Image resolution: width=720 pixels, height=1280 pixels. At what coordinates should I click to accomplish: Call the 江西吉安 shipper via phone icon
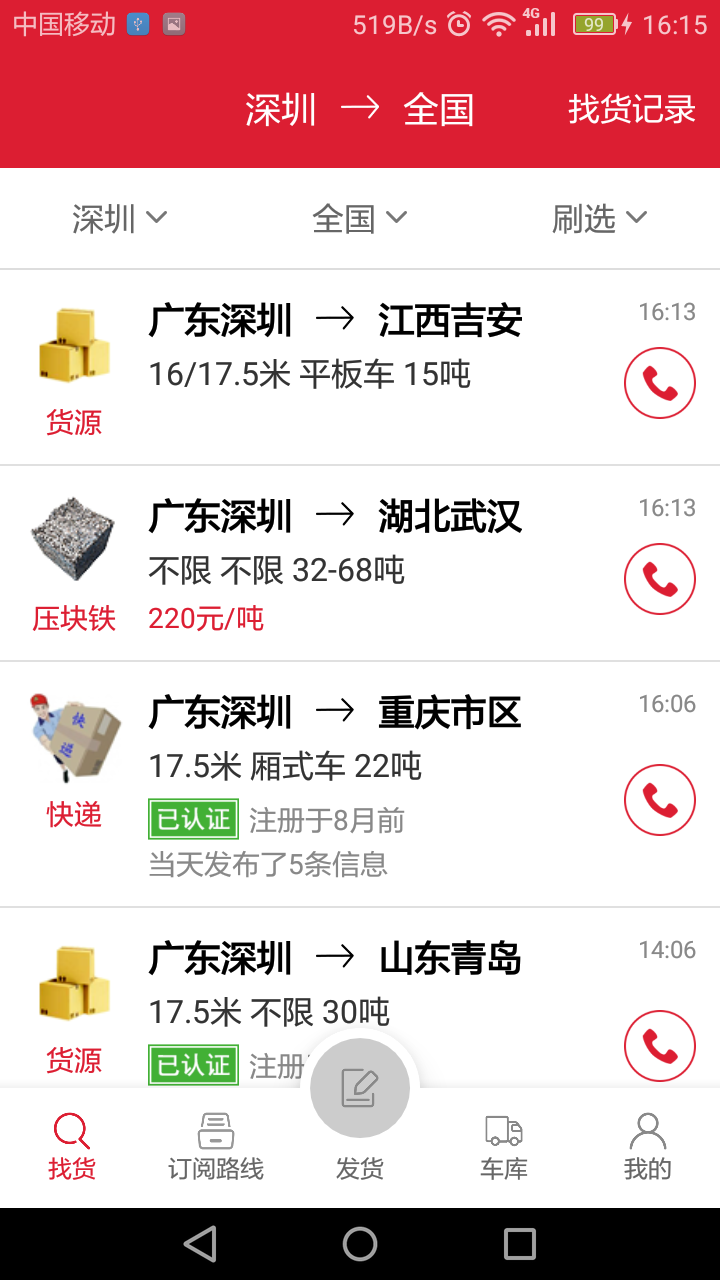click(x=659, y=382)
